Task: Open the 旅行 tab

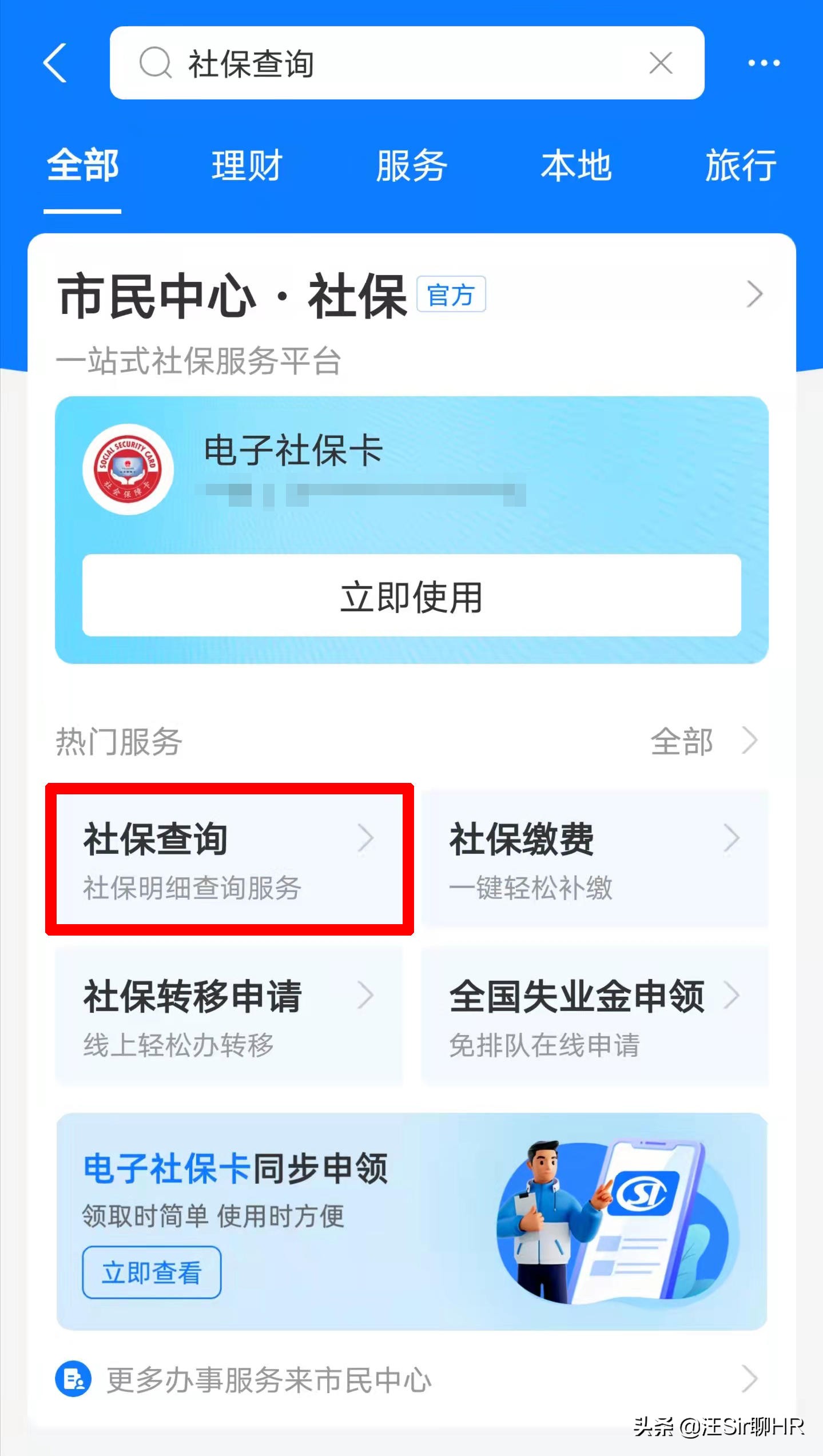Action: [x=741, y=166]
